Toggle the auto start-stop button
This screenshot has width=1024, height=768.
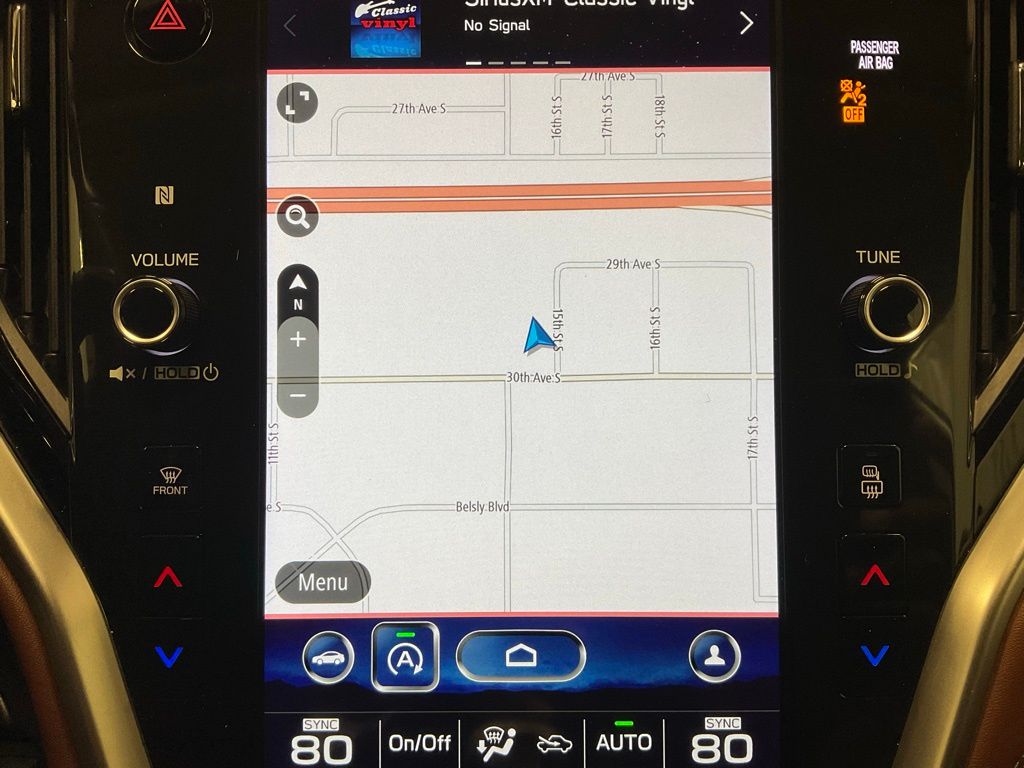click(405, 657)
